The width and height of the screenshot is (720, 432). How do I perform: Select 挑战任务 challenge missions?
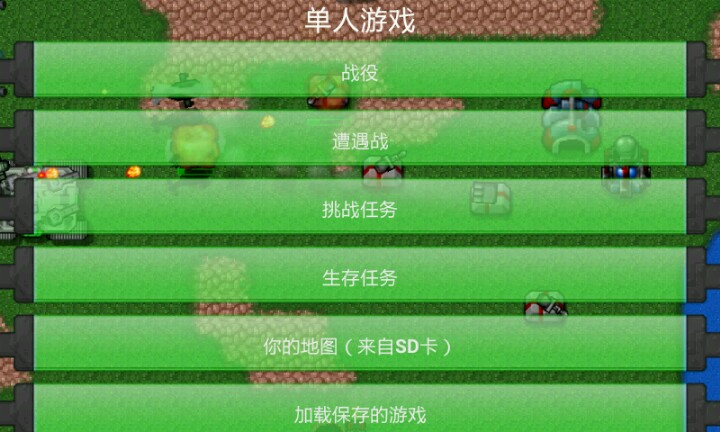360,209
